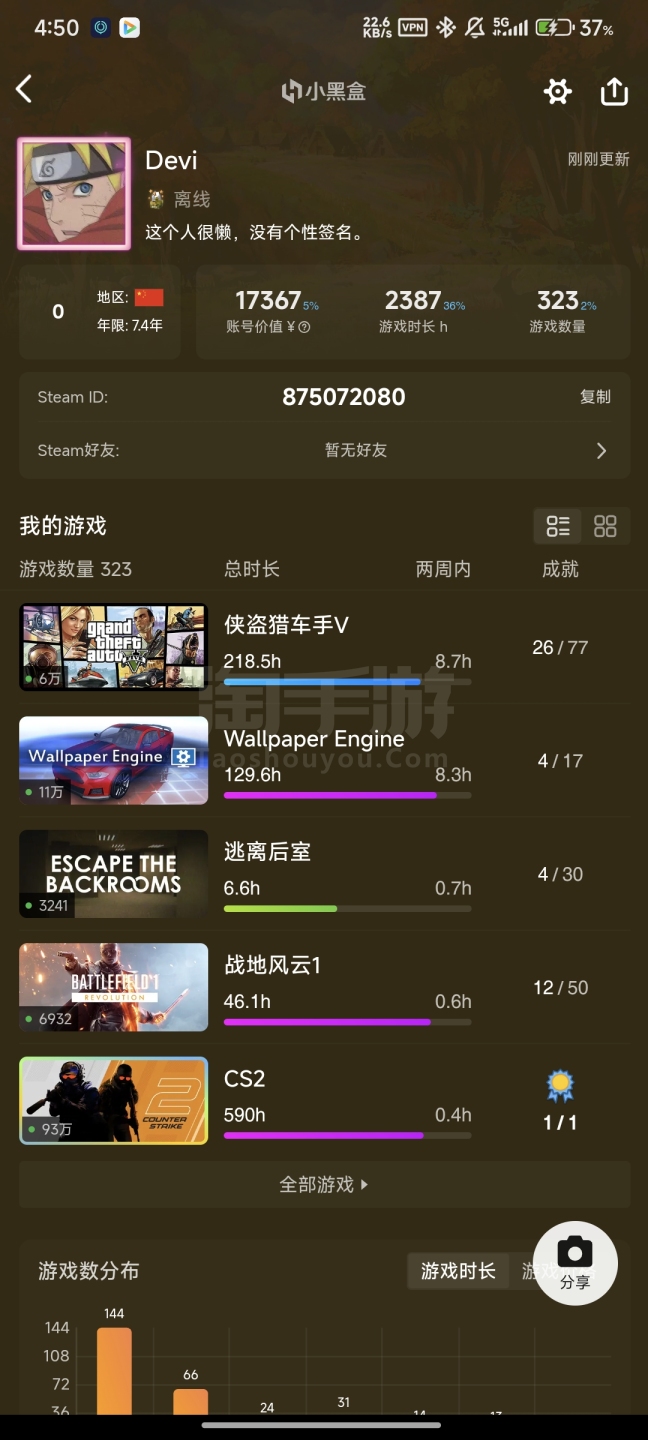Tap Devi's Naruto avatar picture
648x1440 pixels.
[x=74, y=194]
